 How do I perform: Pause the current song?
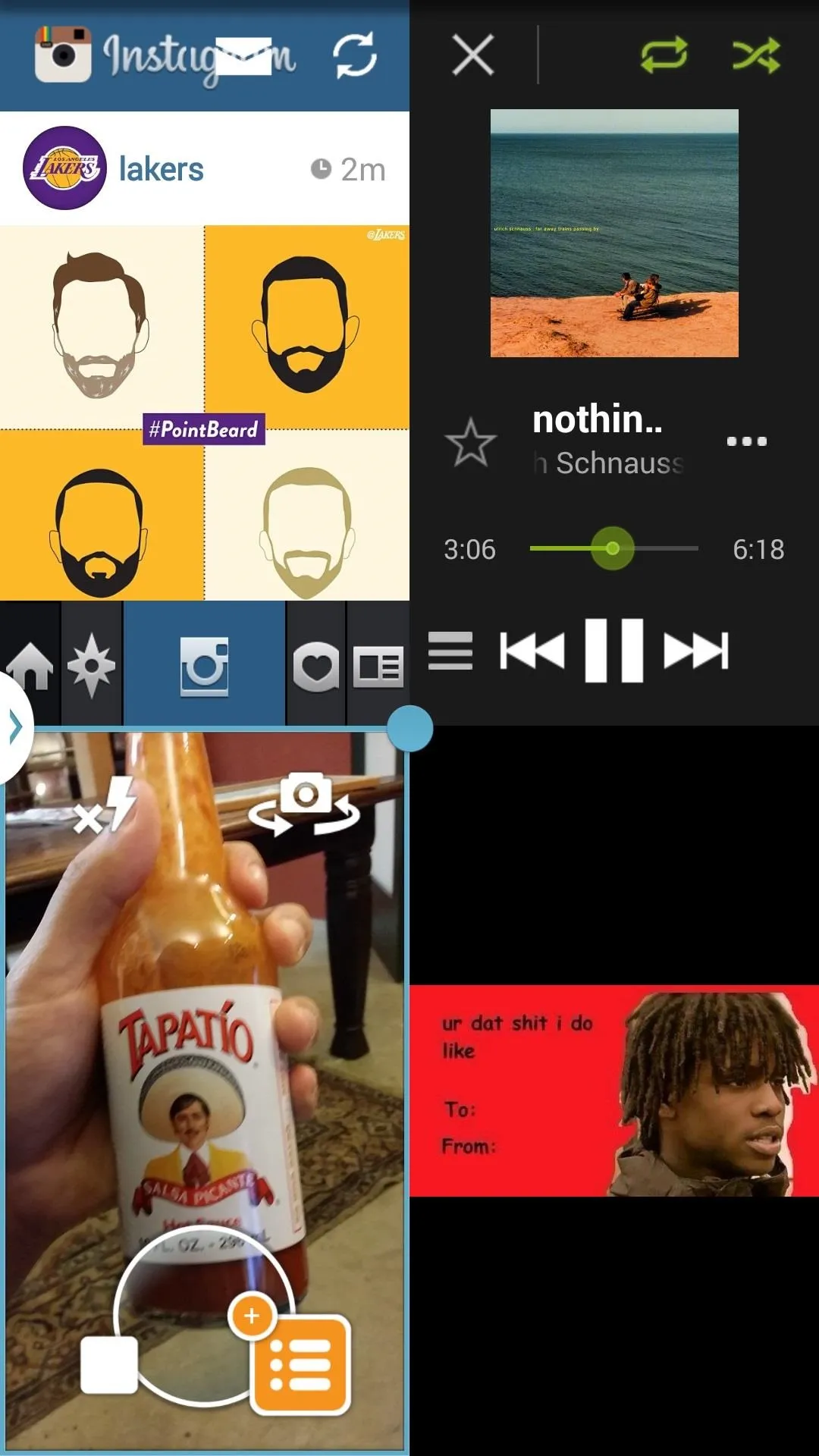click(614, 651)
